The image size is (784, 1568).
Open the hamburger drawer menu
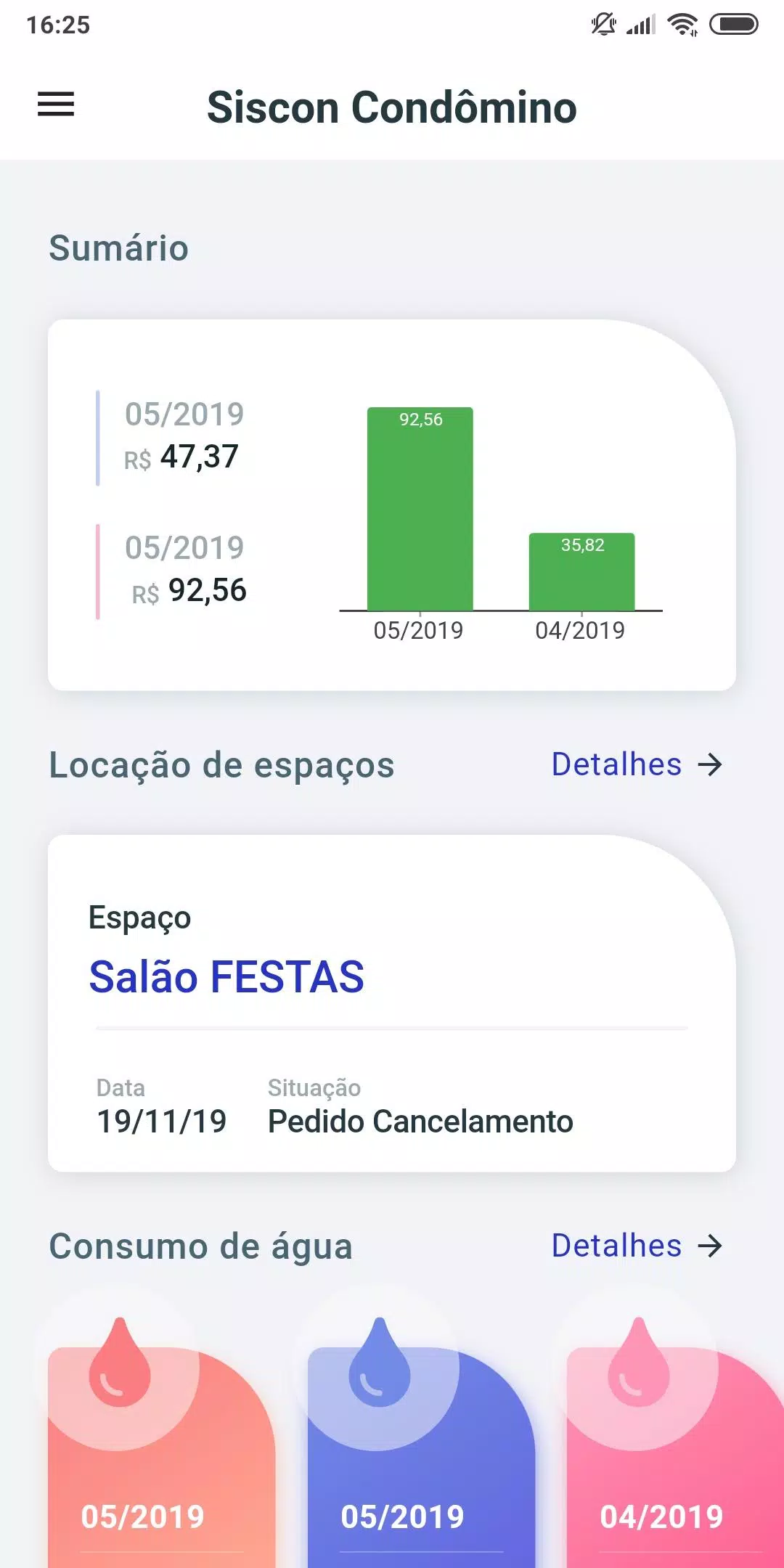click(56, 105)
